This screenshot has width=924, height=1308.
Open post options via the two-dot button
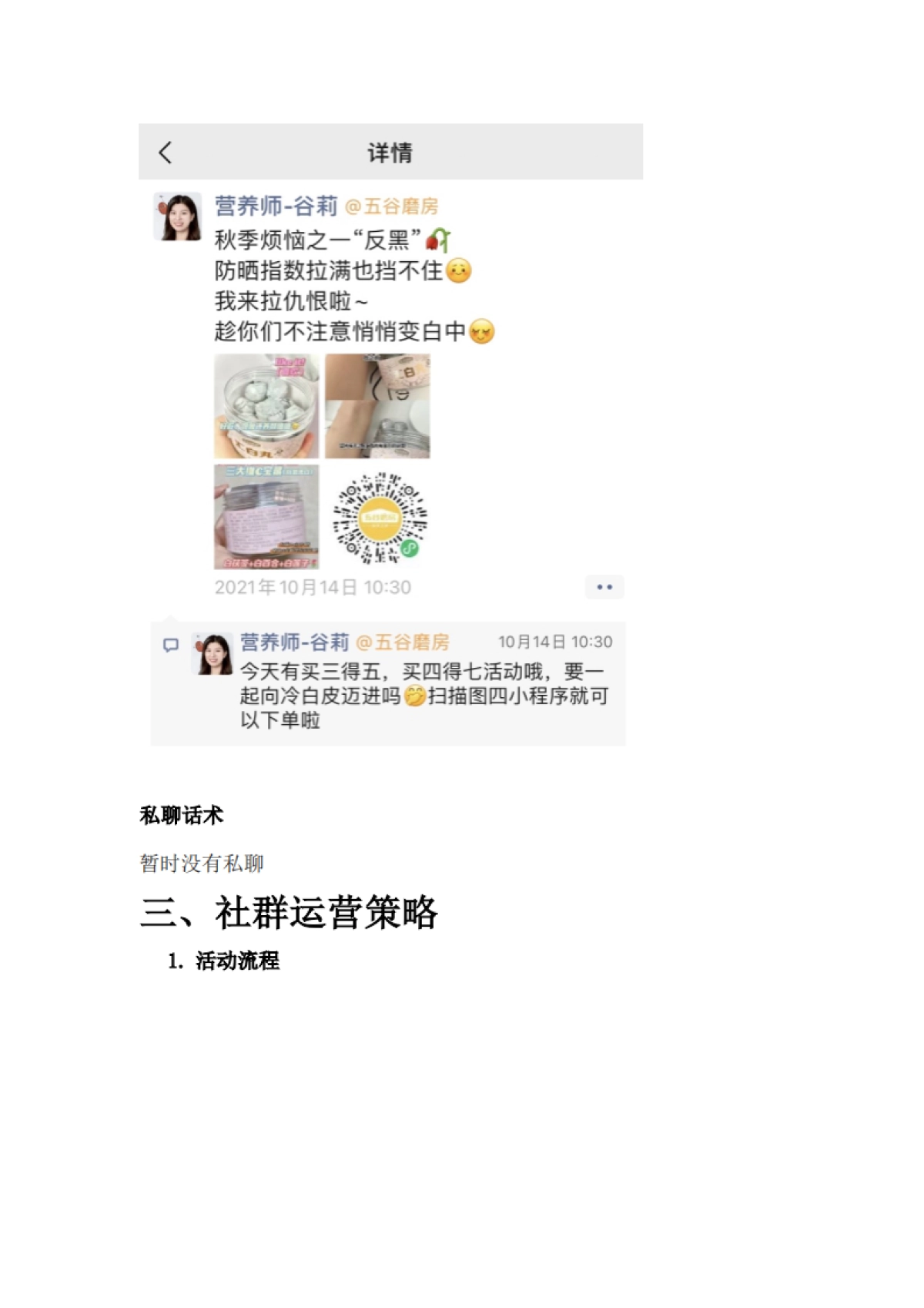605,586
